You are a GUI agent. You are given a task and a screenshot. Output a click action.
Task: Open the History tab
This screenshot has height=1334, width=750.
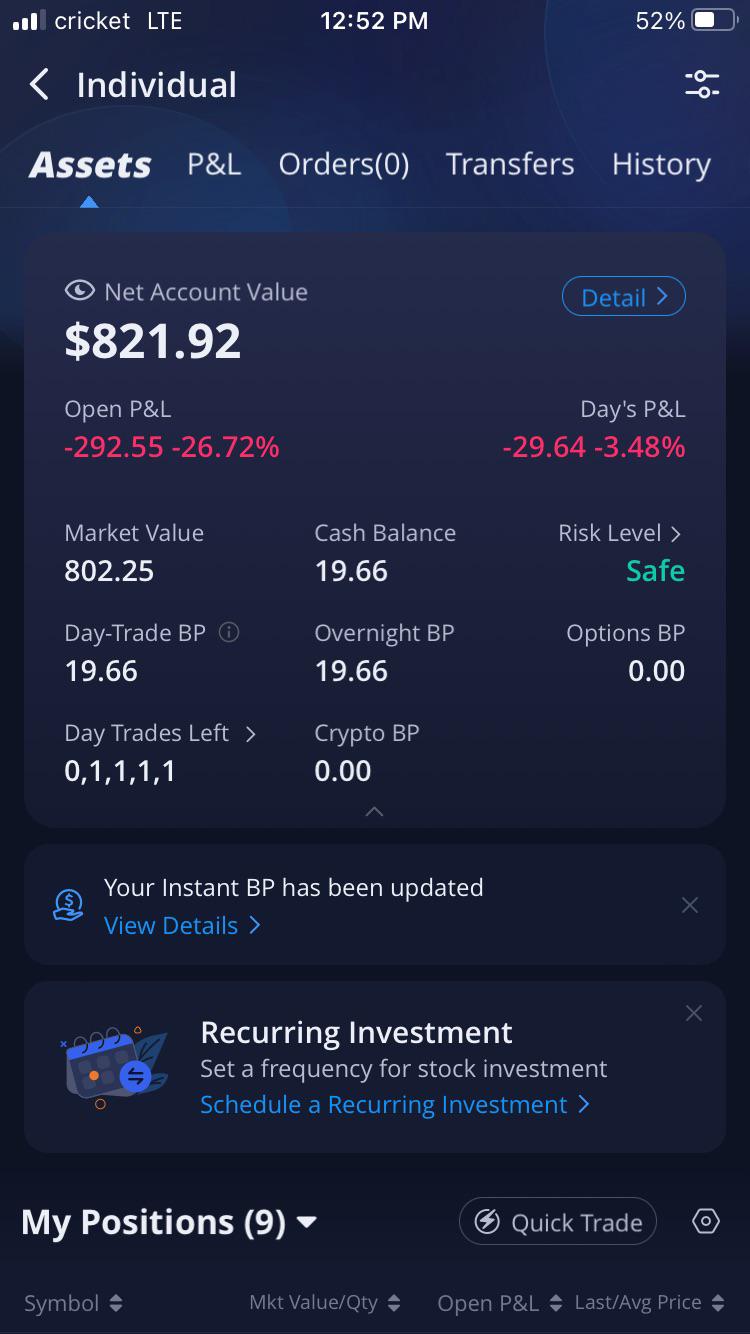pos(661,164)
